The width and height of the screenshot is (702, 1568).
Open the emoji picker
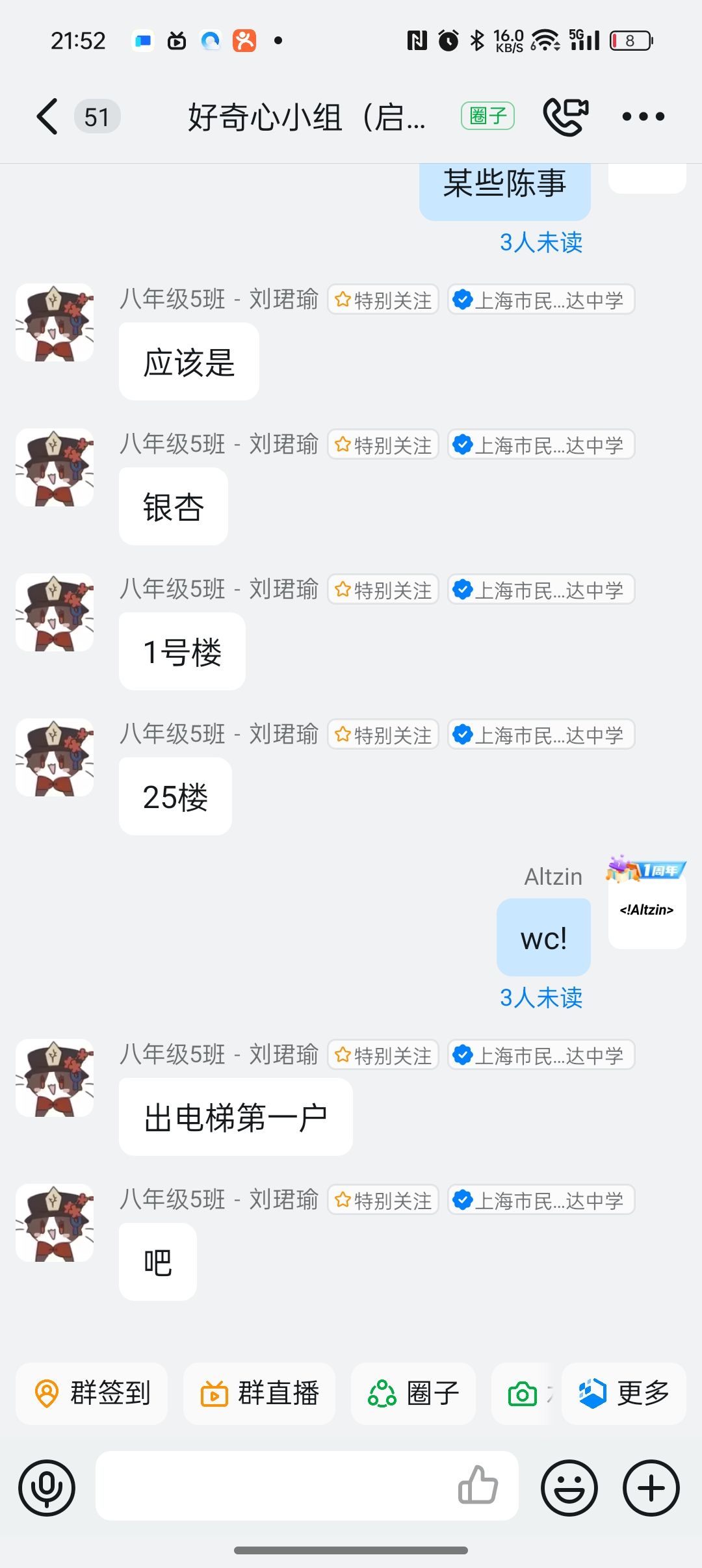[x=569, y=1487]
